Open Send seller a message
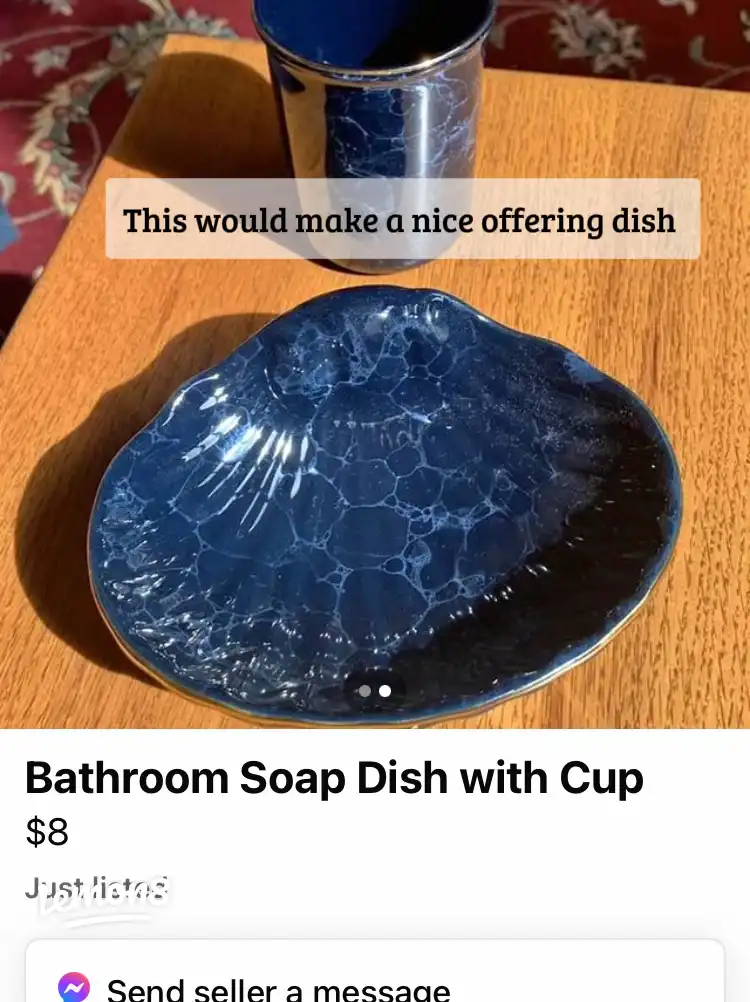 pyautogui.click(x=278, y=989)
